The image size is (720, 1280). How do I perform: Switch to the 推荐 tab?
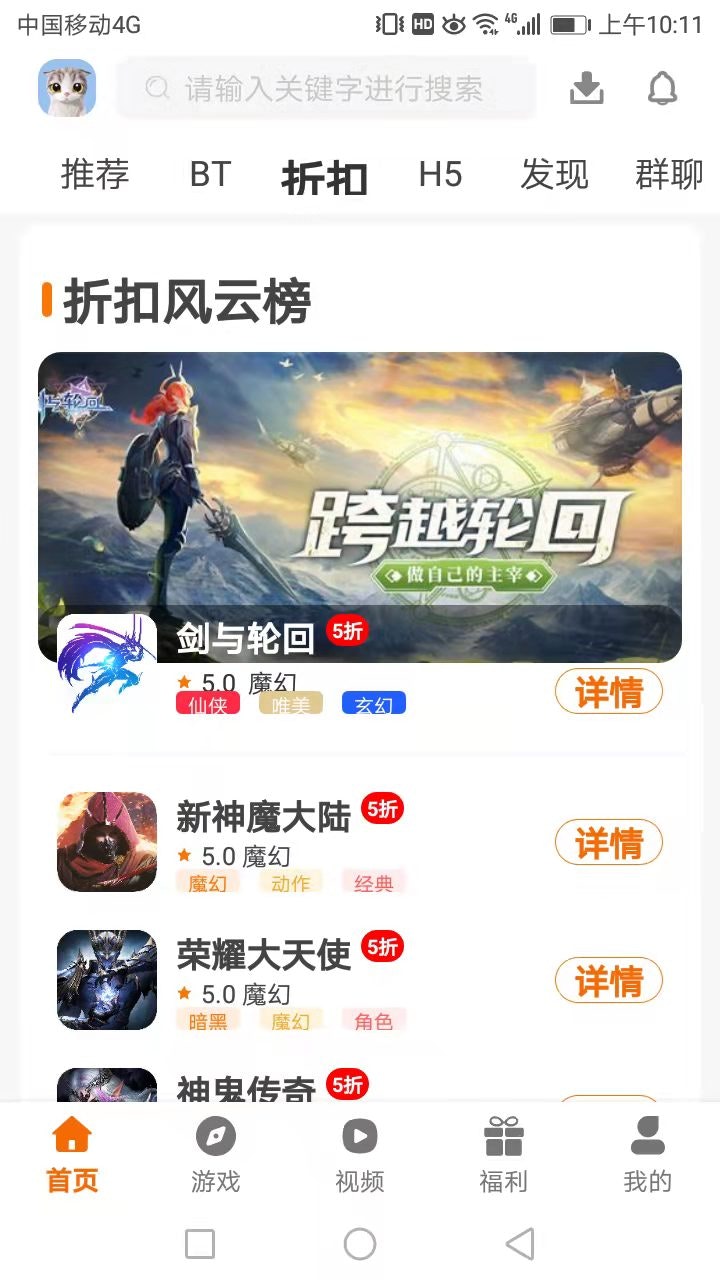tap(95, 175)
